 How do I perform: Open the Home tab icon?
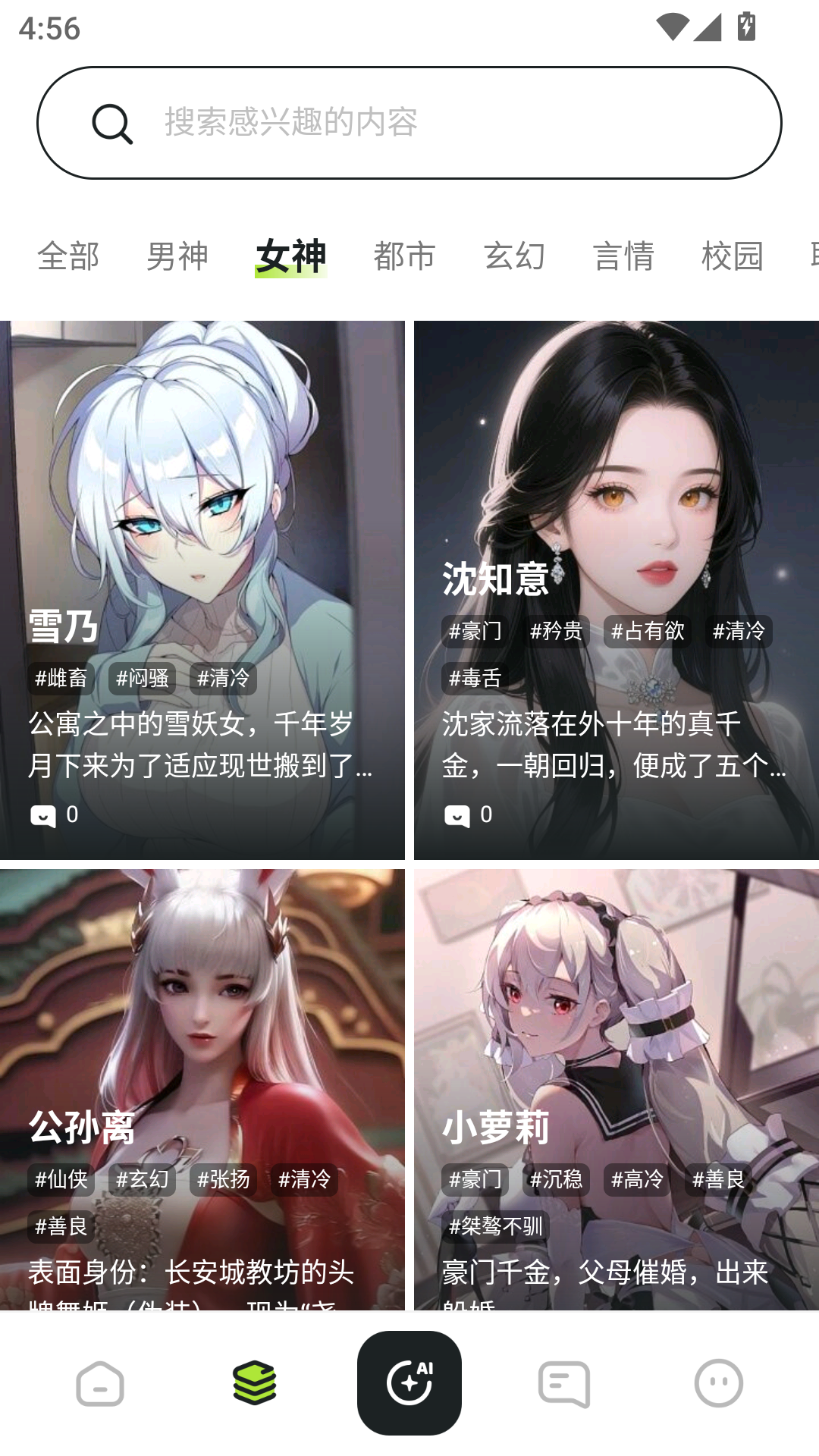(99, 1383)
